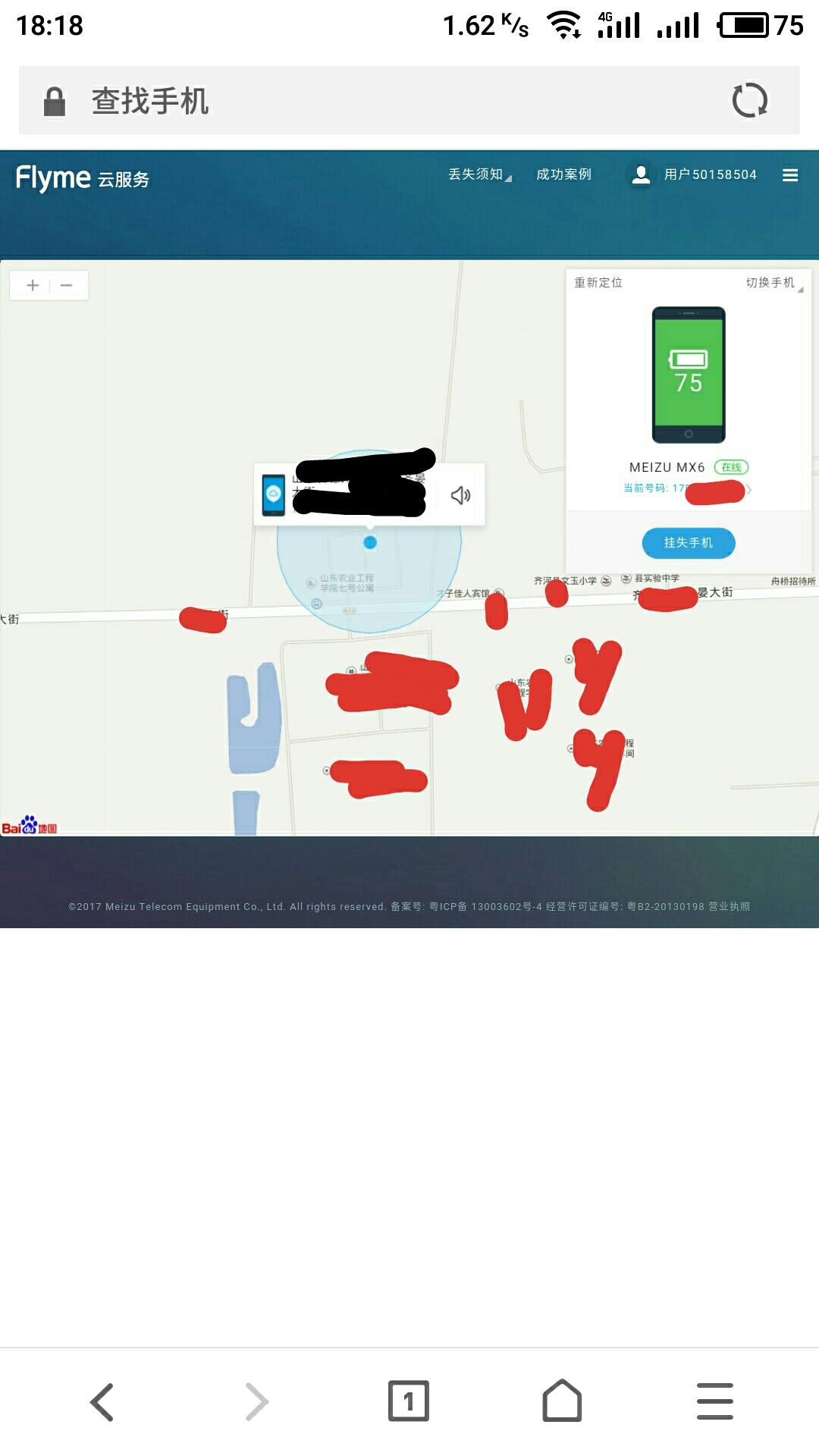Go back with the browser back arrow
Screen dimensions: 819x1456
click(102, 1401)
